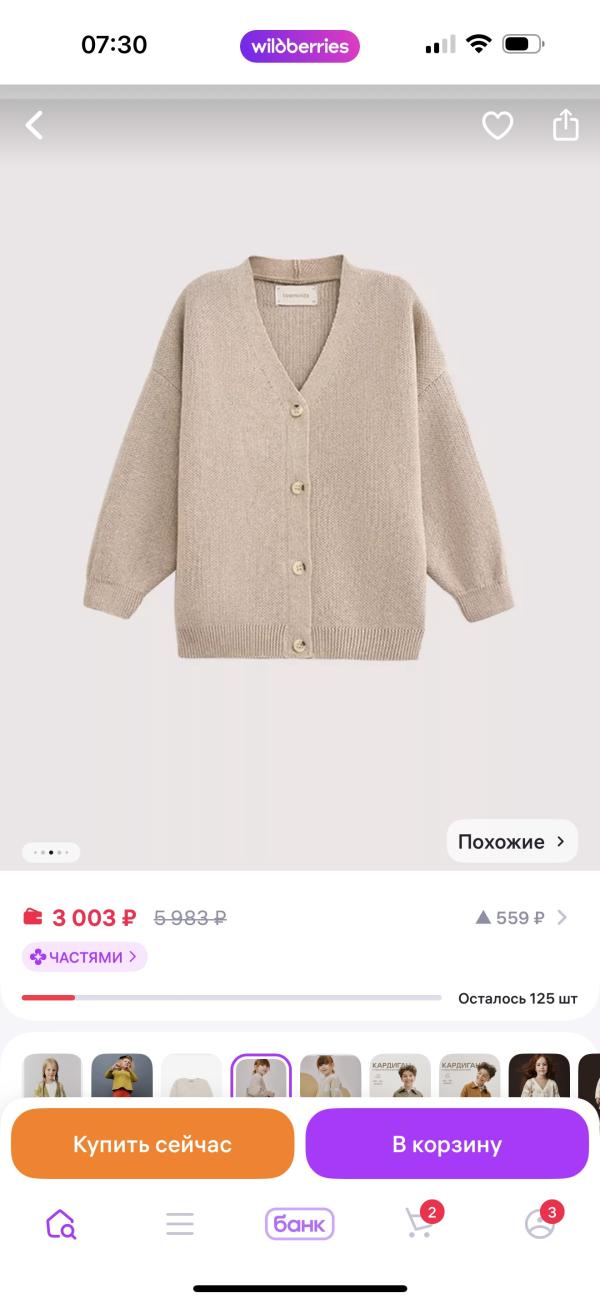Select the first variant thumbnail with a blonde child

[52, 1078]
